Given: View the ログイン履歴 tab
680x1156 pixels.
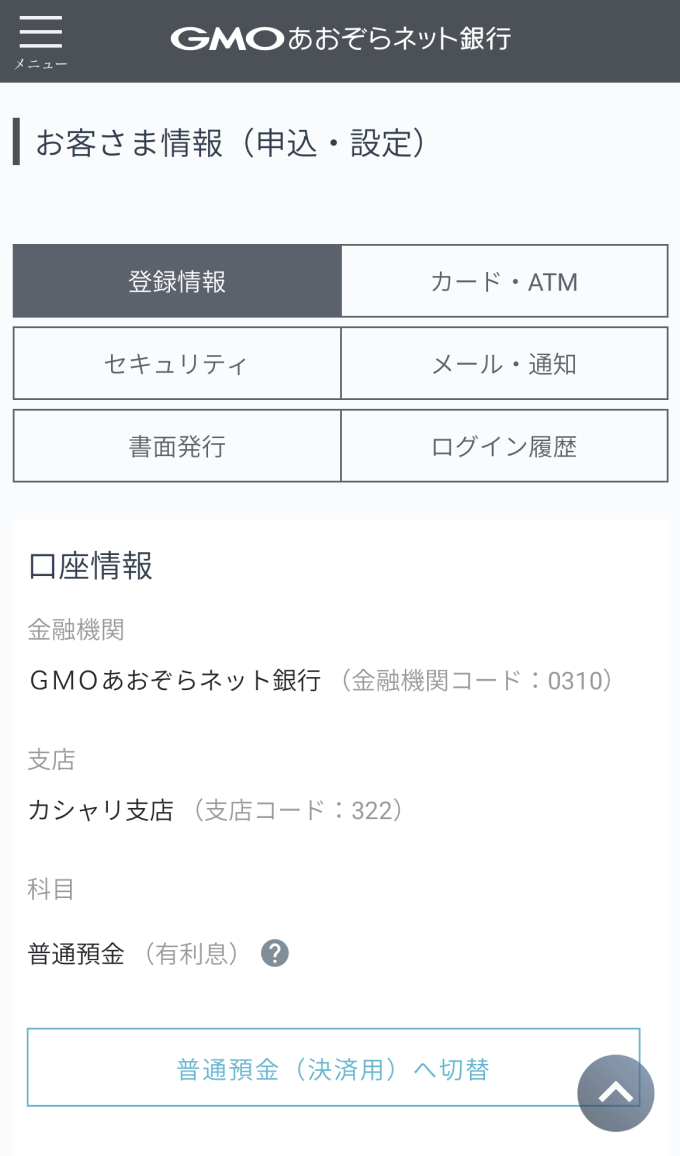Looking at the screenshot, I should click(x=504, y=446).
